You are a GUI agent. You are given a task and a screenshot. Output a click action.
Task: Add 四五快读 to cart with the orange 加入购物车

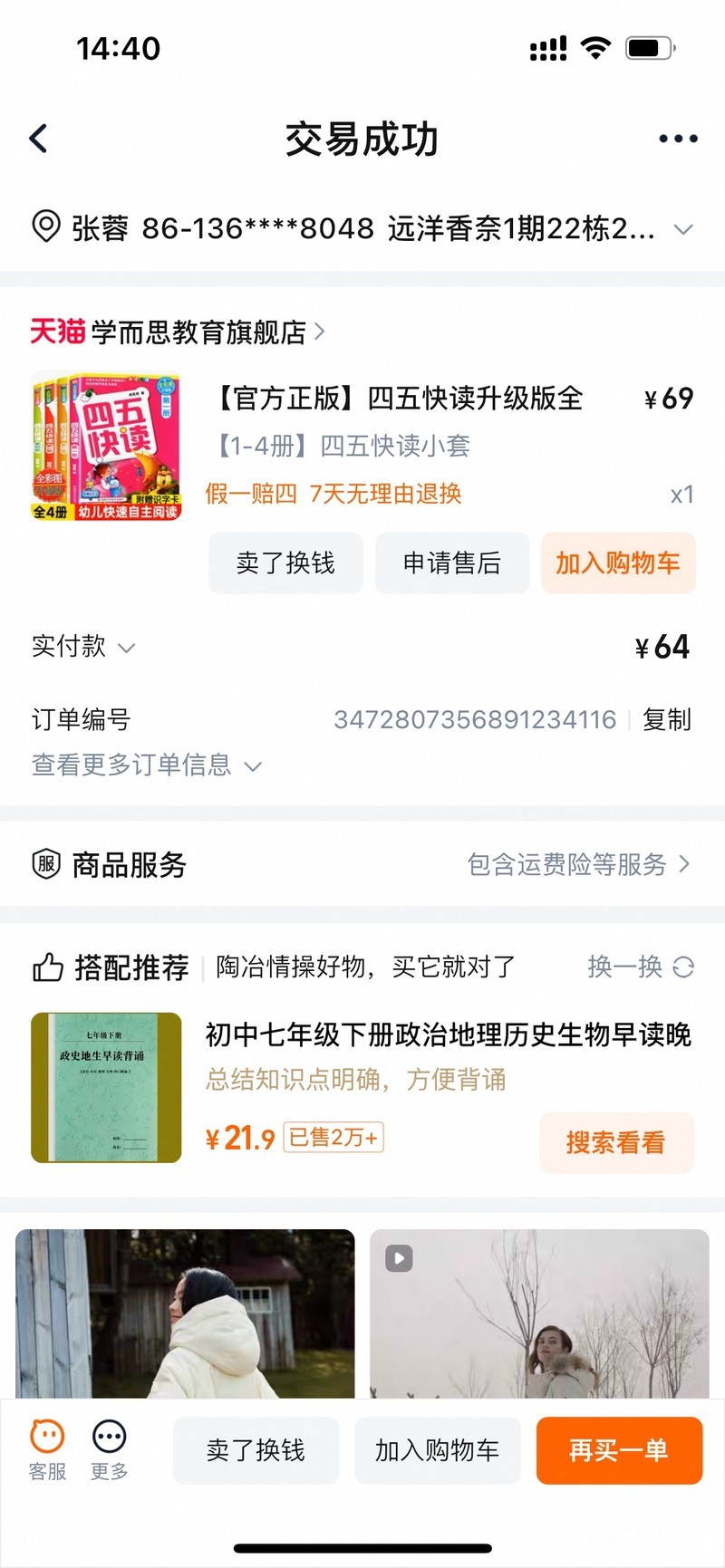(618, 563)
